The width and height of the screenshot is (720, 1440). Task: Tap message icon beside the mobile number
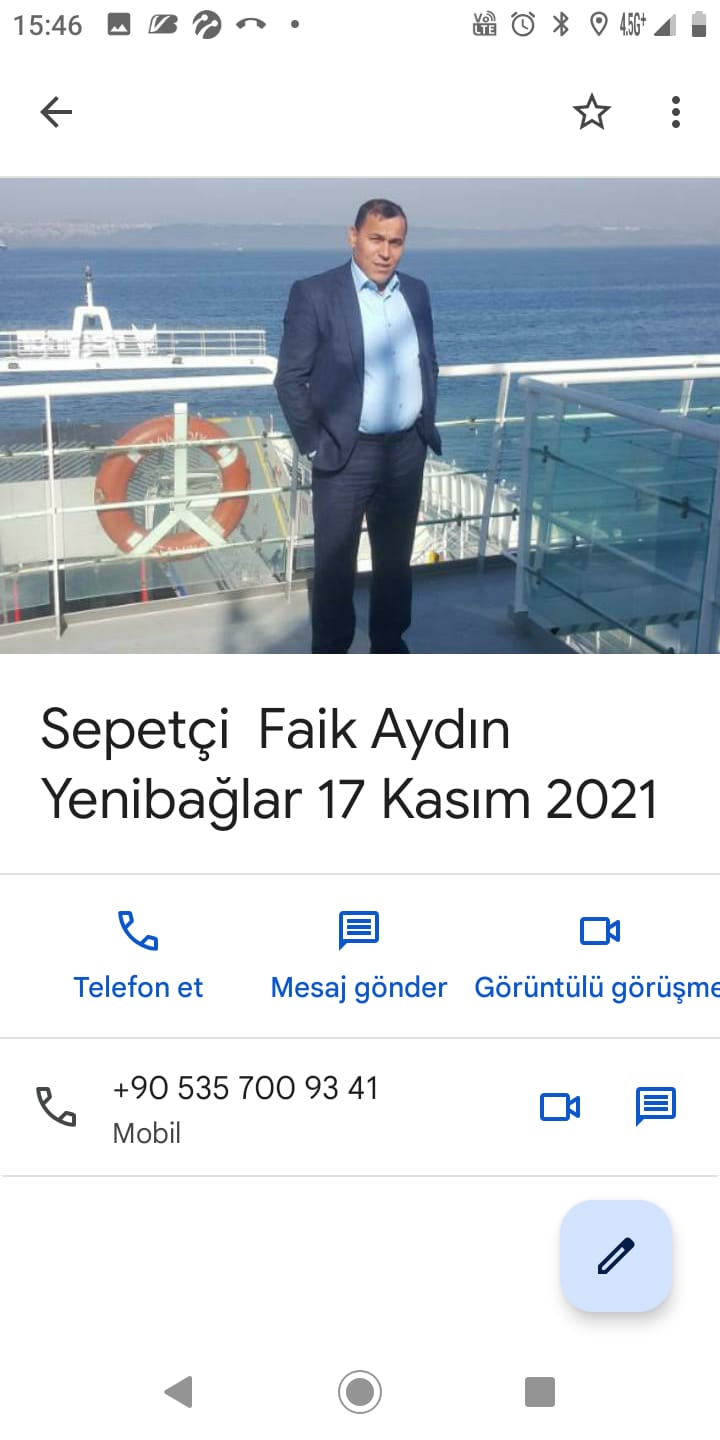[656, 1106]
